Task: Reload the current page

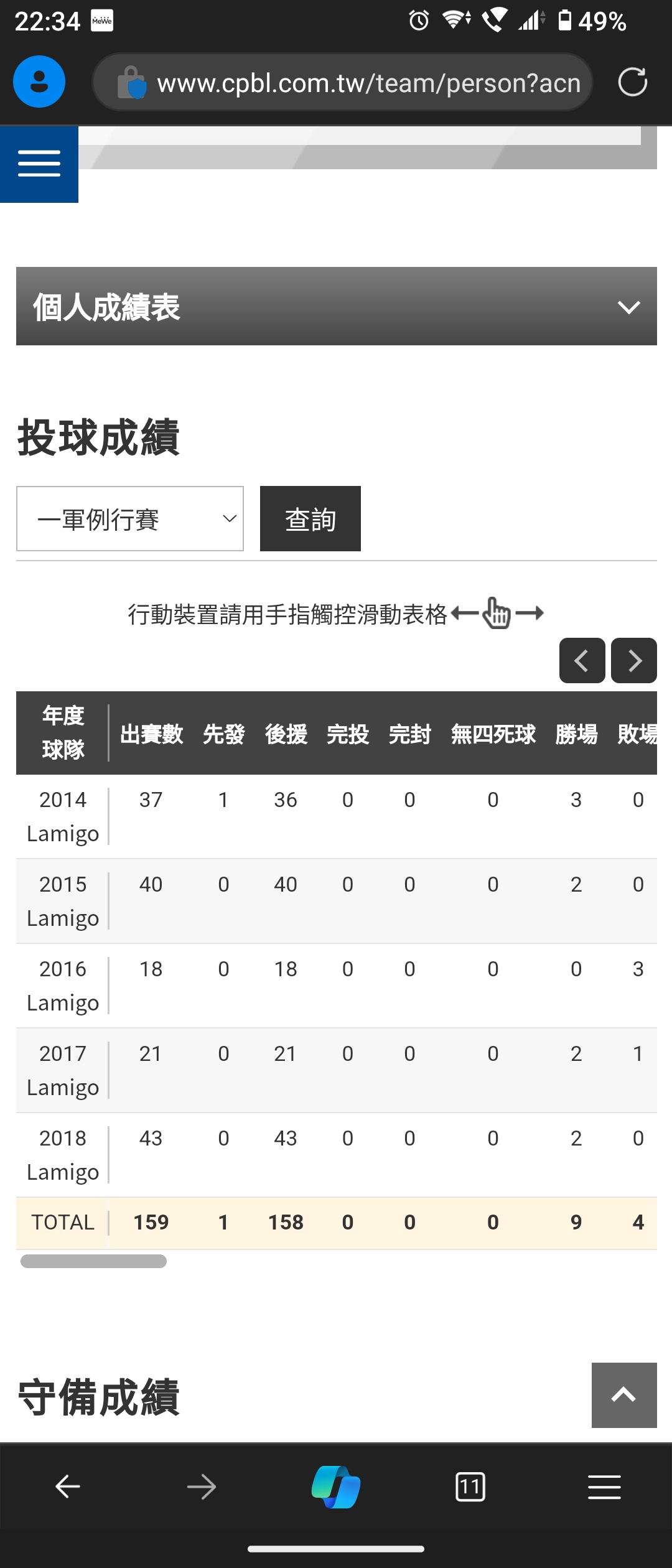Action: pyautogui.click(x=632, y=82)
